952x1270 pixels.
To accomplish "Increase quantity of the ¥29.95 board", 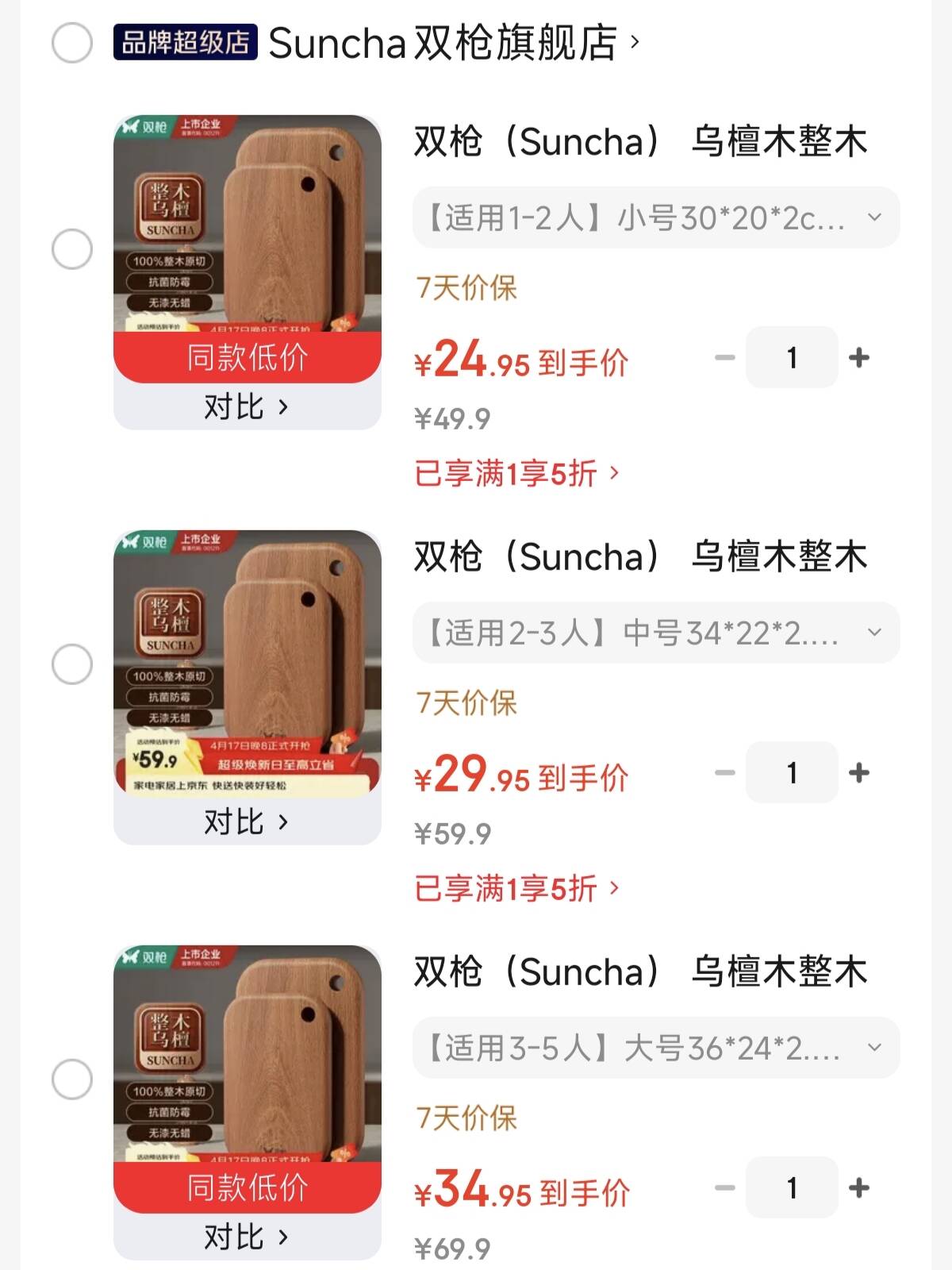I will click(858, 773).
